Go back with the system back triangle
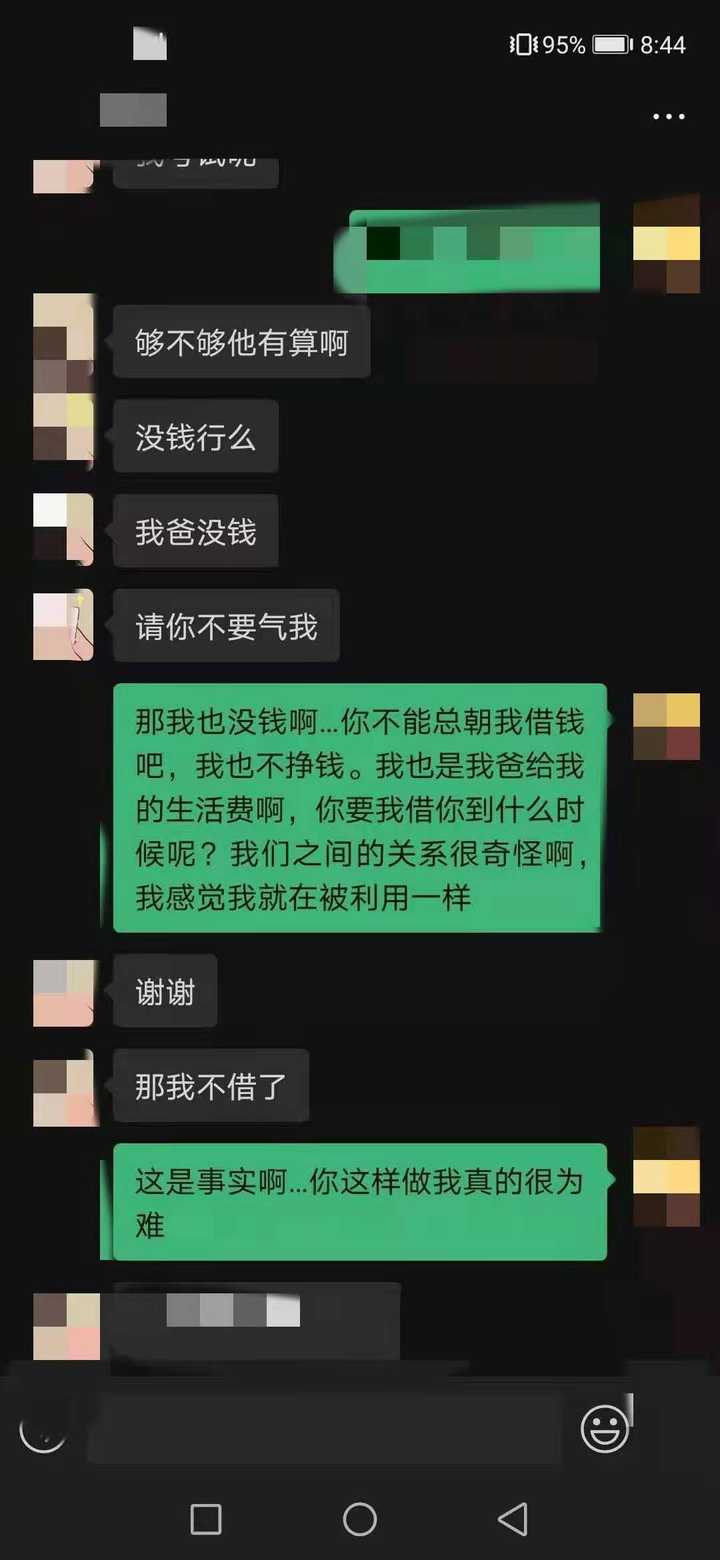Screen dimensions: 720x1560 512,1519
